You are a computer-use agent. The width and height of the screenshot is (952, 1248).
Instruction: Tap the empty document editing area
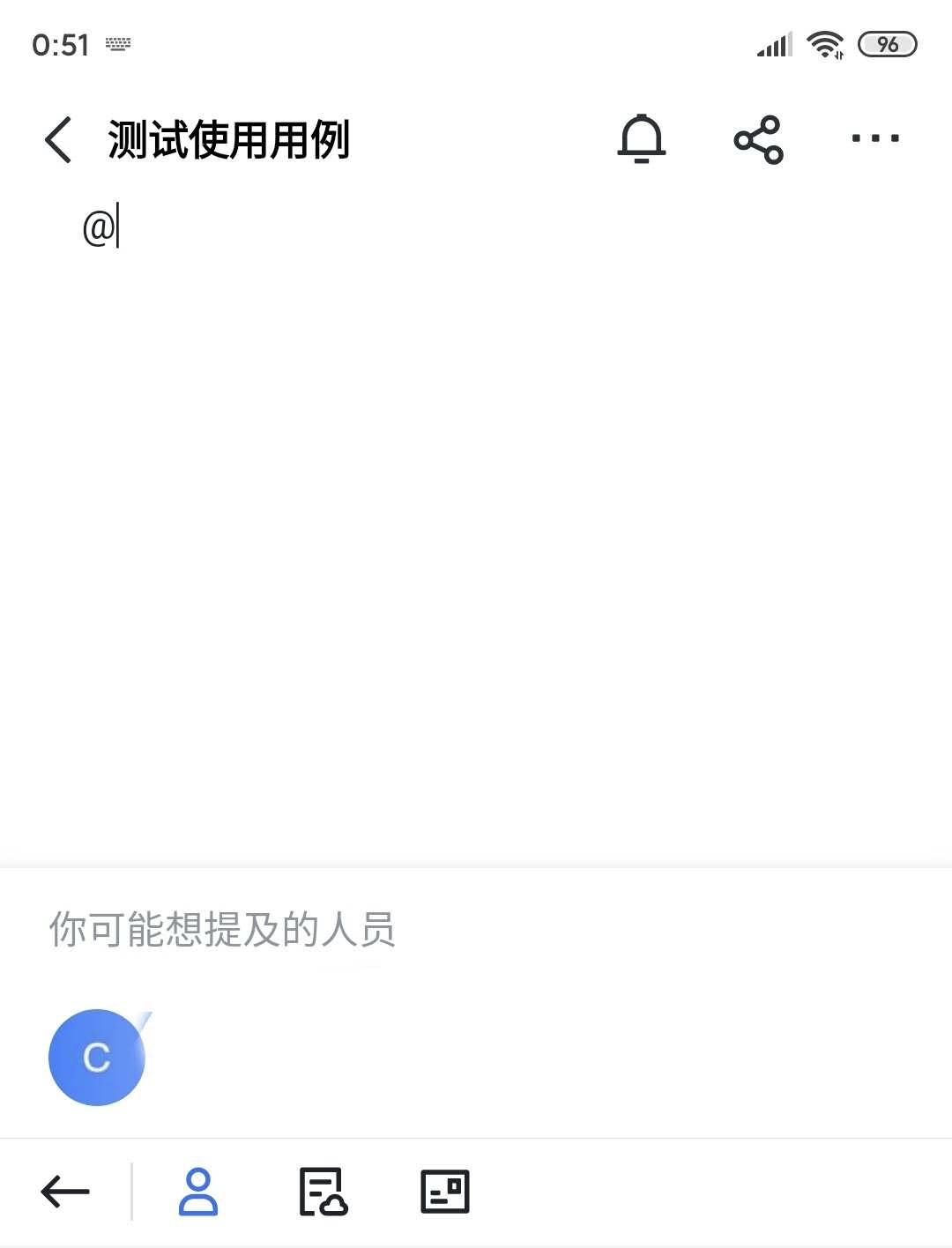click(476, 529)
